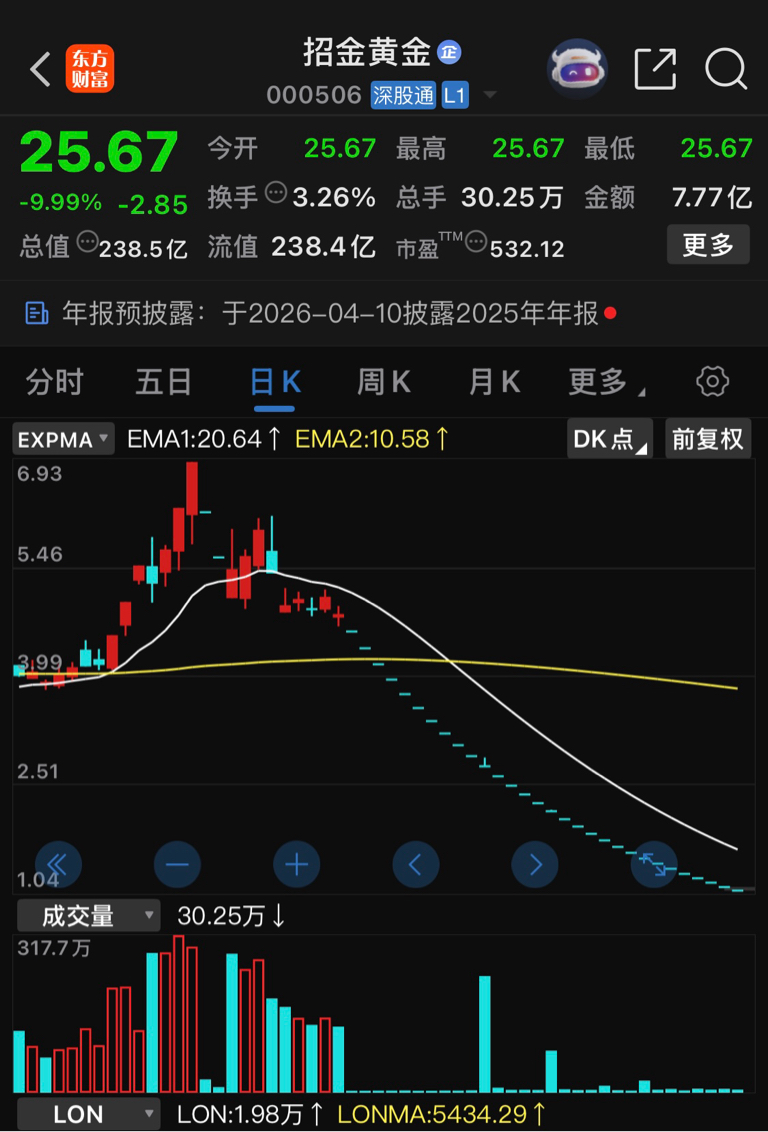Share this stock page

(x=656, y=69)
